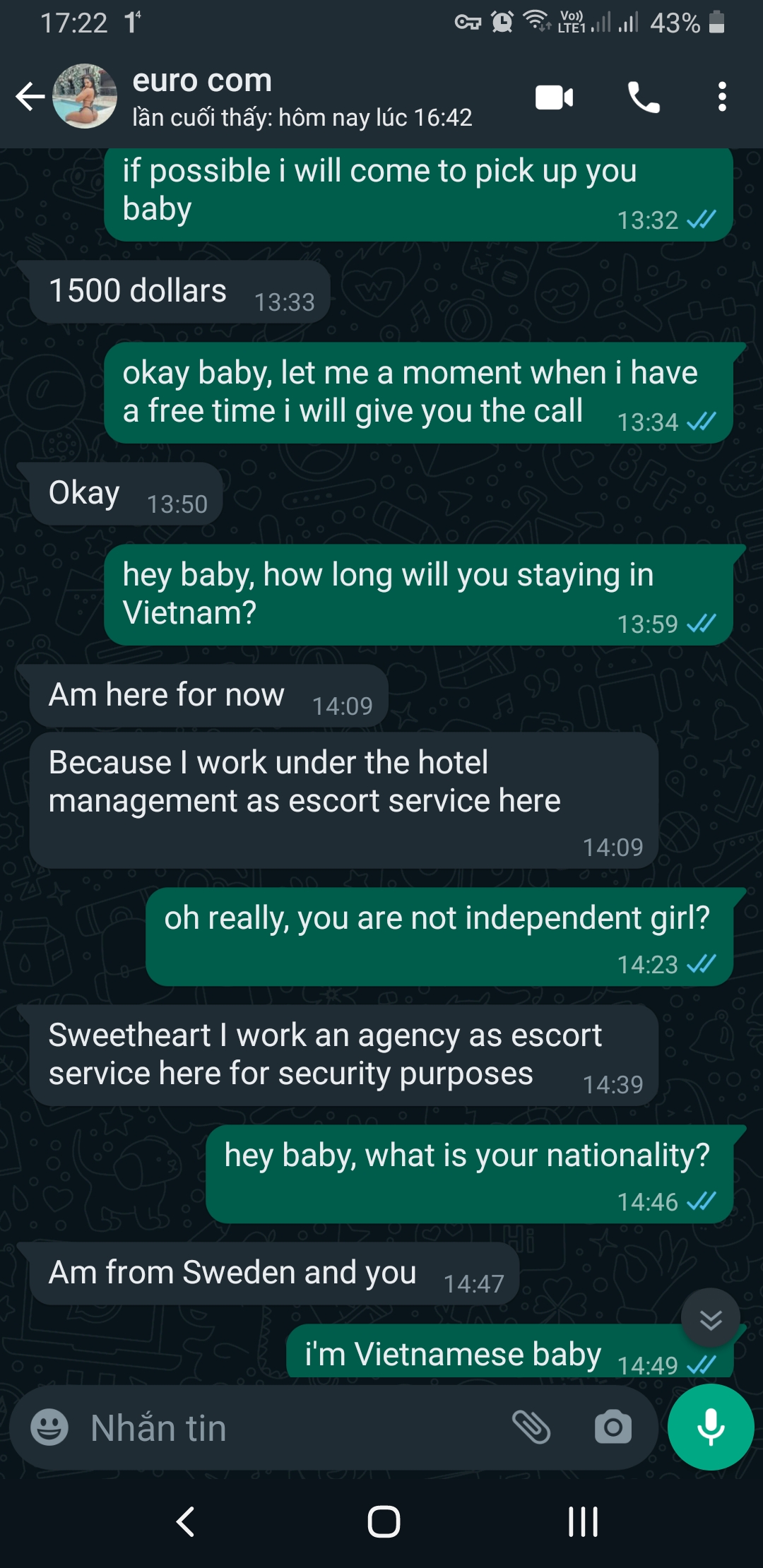763x1568 pixels.
Task: Attach a file with the paperclip
Action: (x=531, y=1427)
